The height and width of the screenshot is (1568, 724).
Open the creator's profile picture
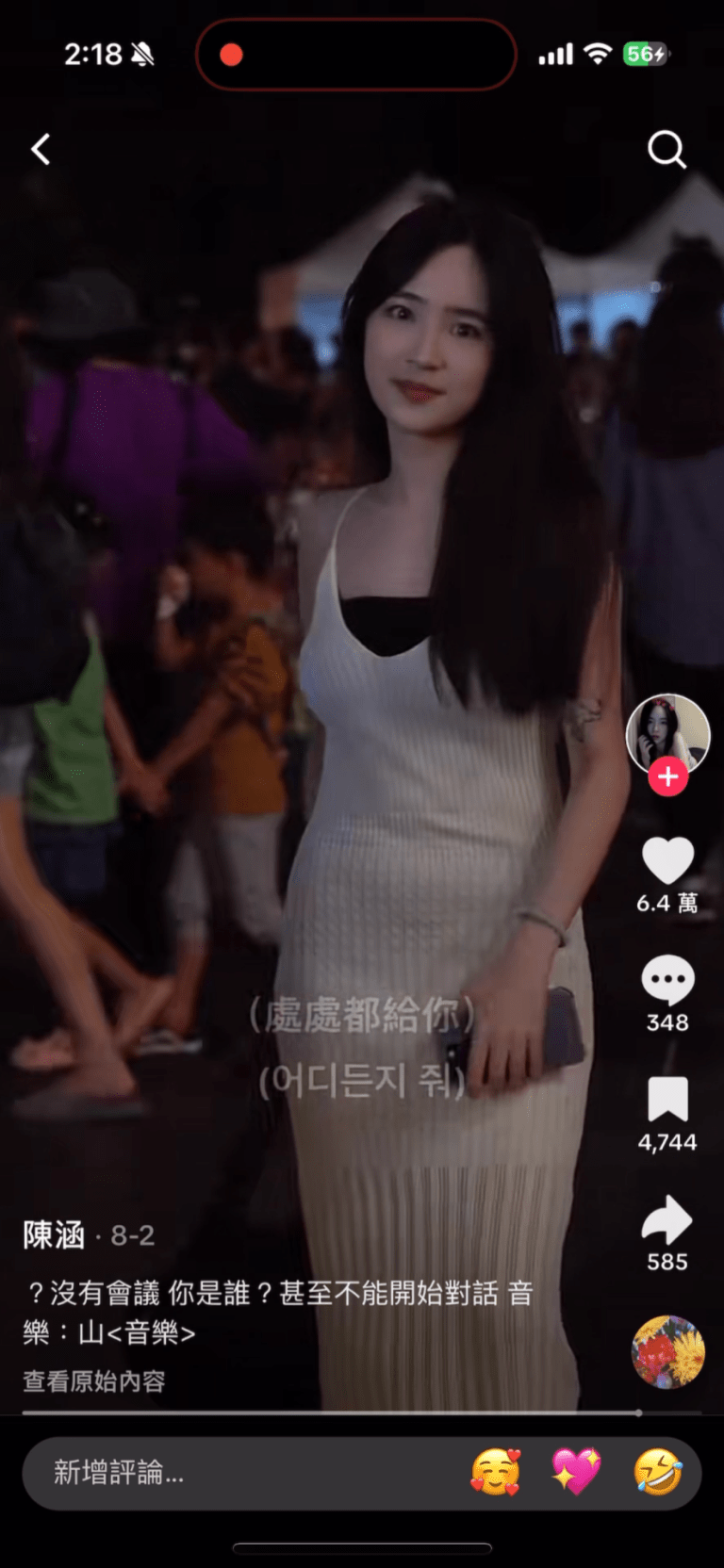[667, 733]
